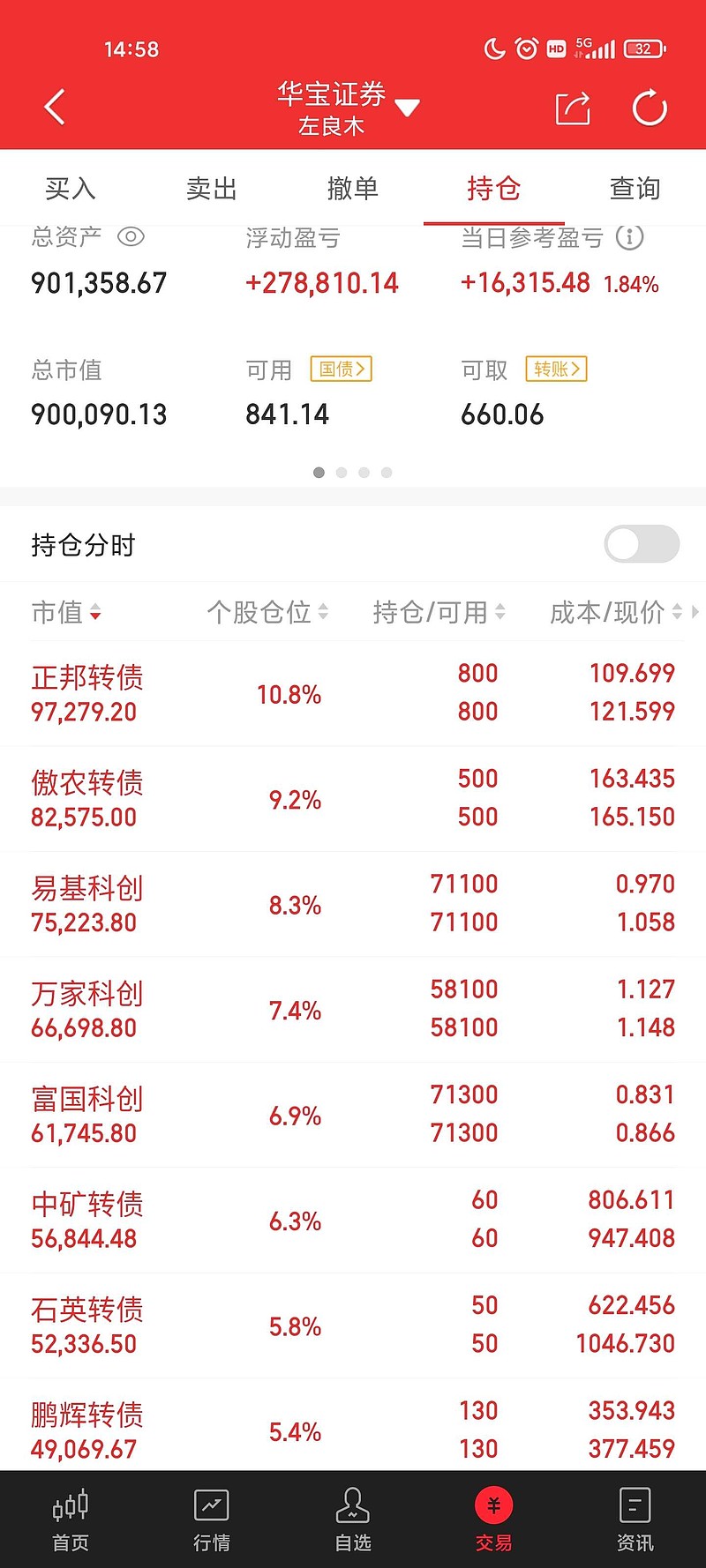Open the 撤单 tab

353,188
